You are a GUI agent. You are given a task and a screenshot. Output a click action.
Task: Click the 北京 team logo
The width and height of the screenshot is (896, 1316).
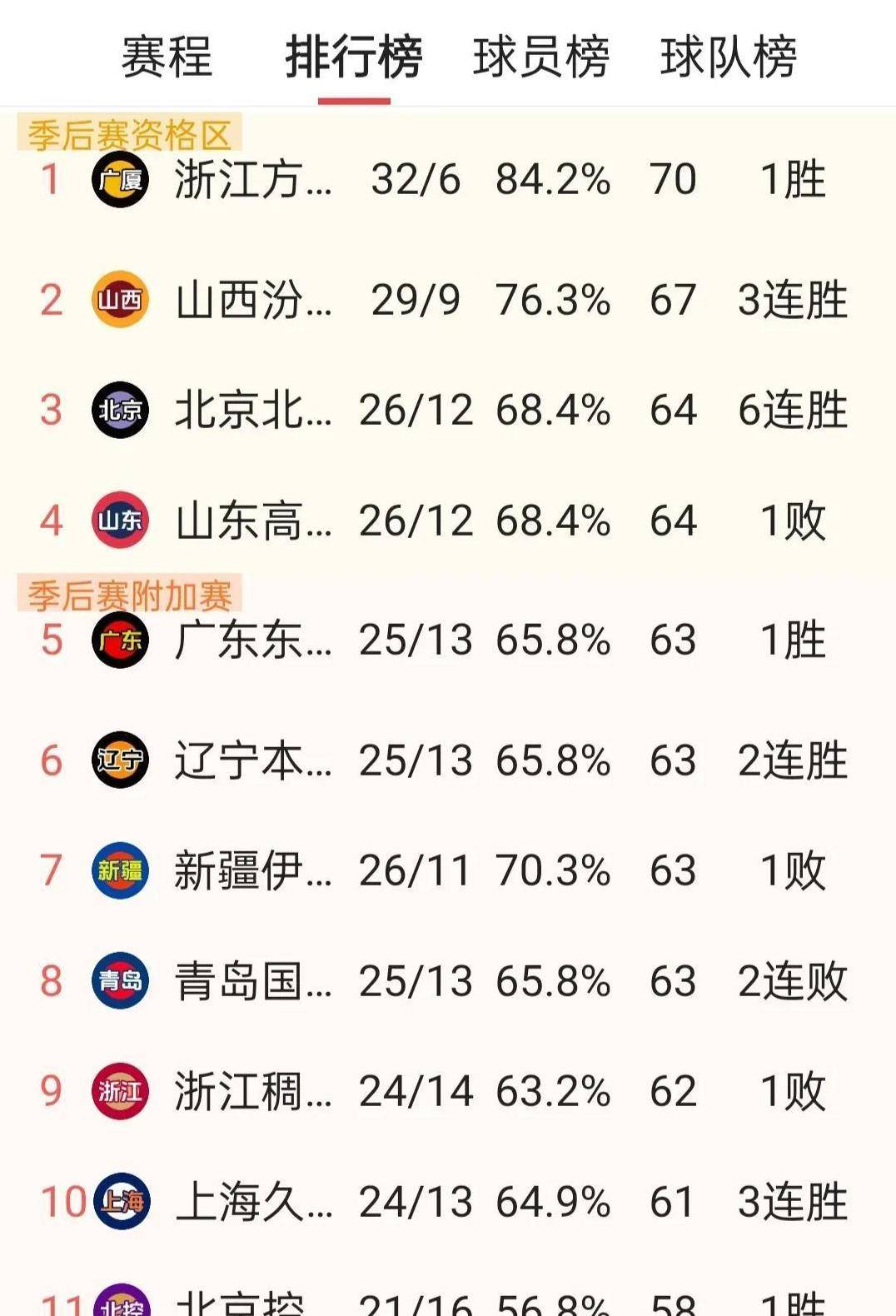tap(119, 410)
